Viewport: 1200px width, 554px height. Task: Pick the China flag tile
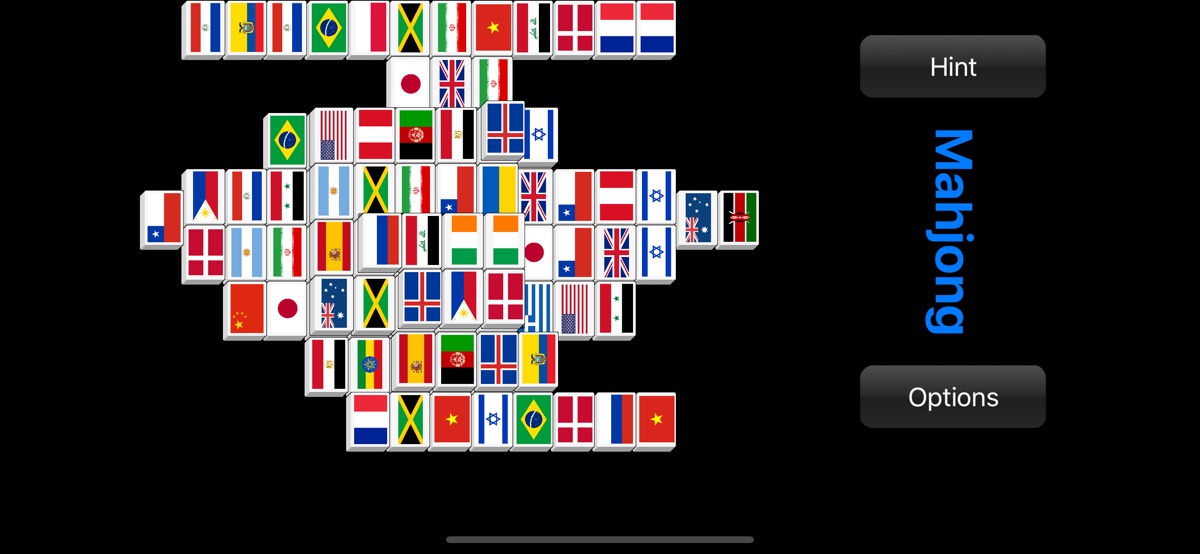(246, 309)
